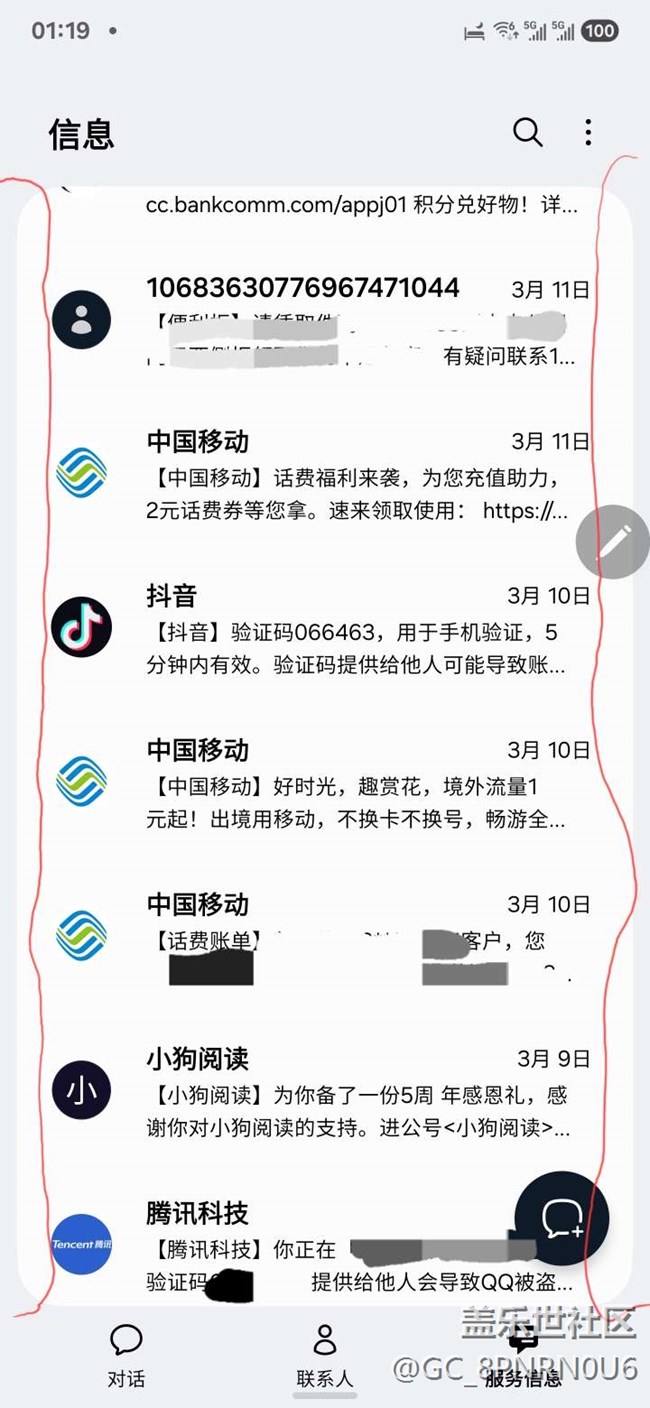Image resolution: width=650 pixels, height=1408 pixels.
Task: Start a new message with compose button
Action: [x=562, y=1219]
